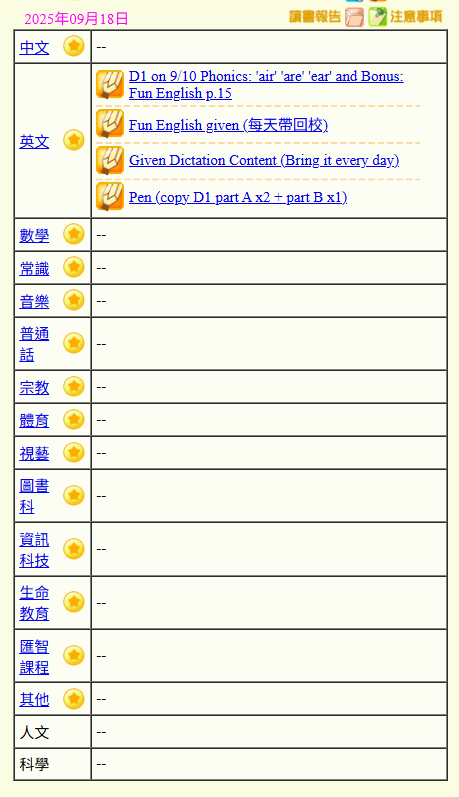Viewport: 459px width, 797px height.
Task: Open the 讀書報告 reading report
Action: pos(326,17)
